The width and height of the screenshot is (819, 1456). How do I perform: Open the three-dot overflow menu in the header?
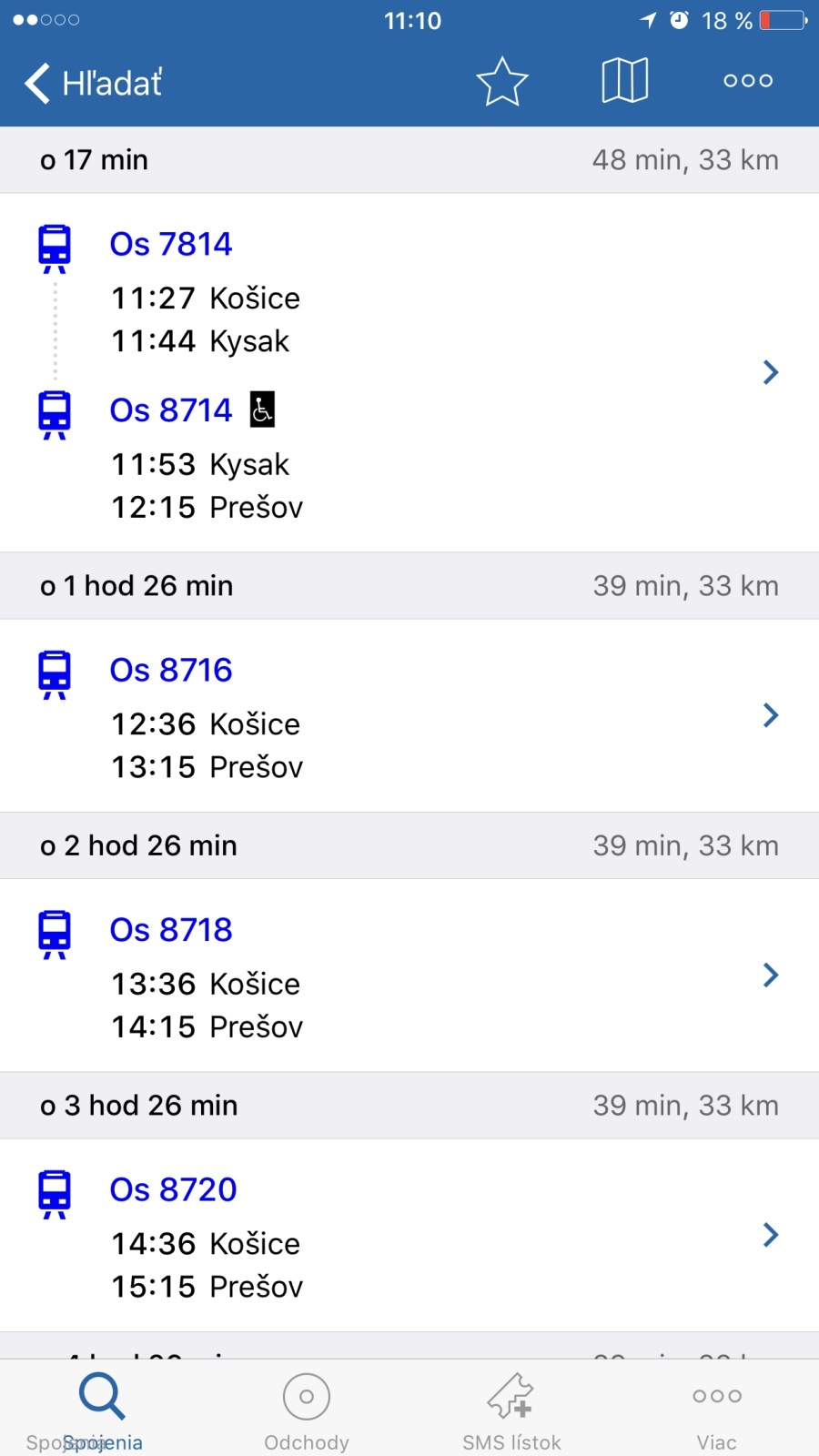(x=748, y=81)
